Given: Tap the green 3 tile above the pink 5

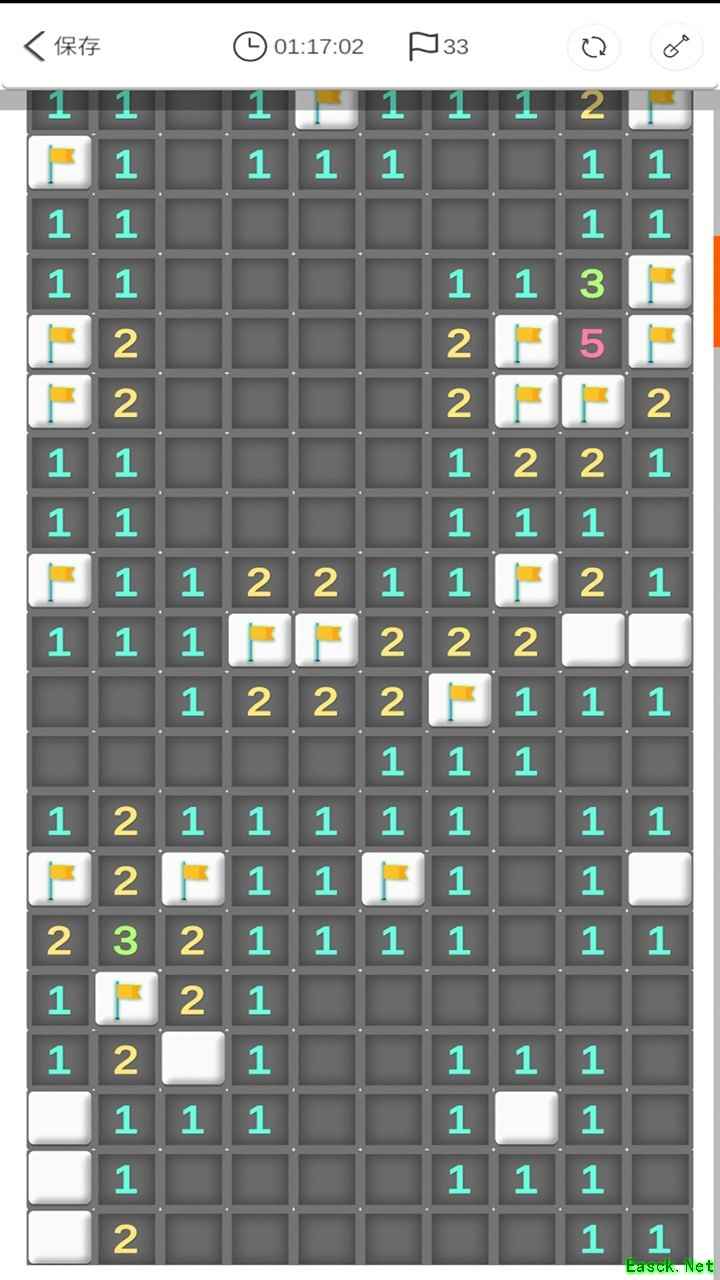Looking at the screenshot, I should coord(592,284).
